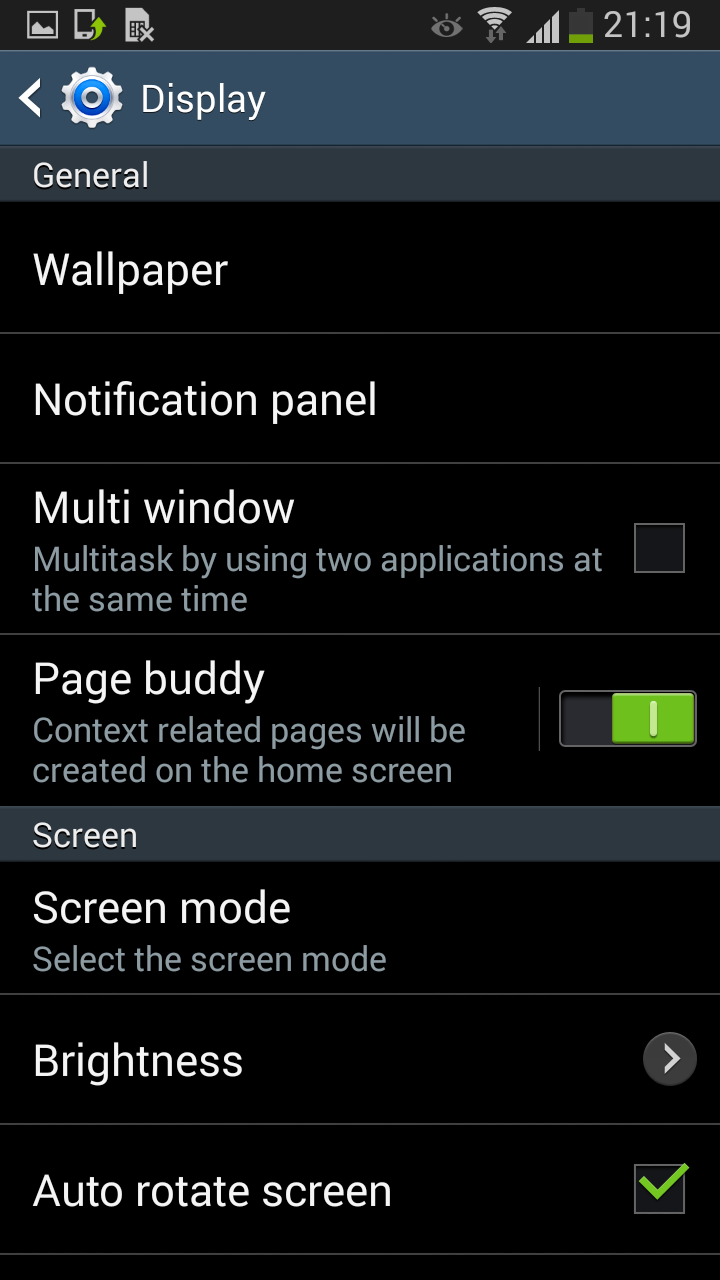
Task: Open Screen mode selection
Action: [360, 930]
